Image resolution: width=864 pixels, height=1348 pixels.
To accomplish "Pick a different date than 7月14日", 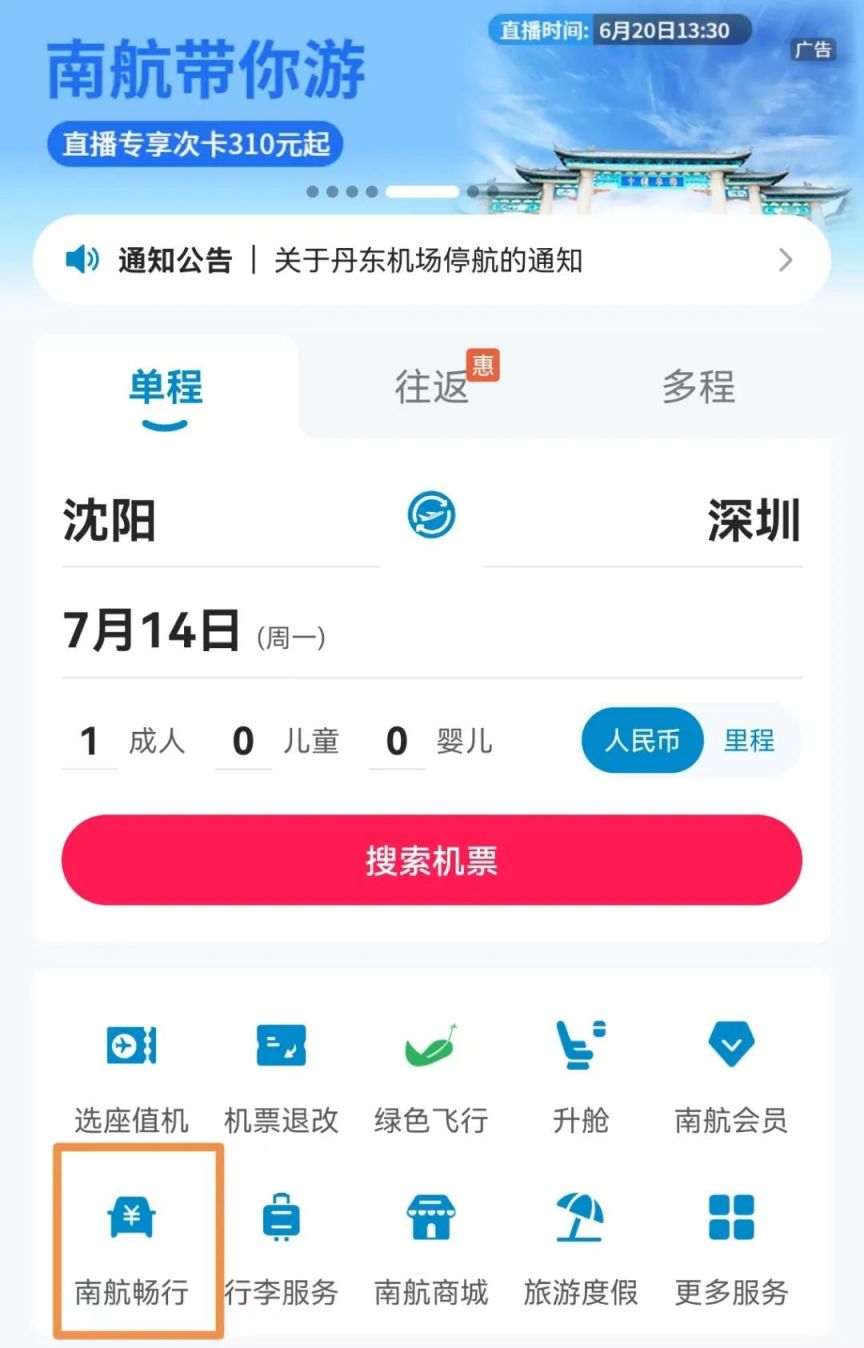I will pyautogui.click(x=152, y=632).
